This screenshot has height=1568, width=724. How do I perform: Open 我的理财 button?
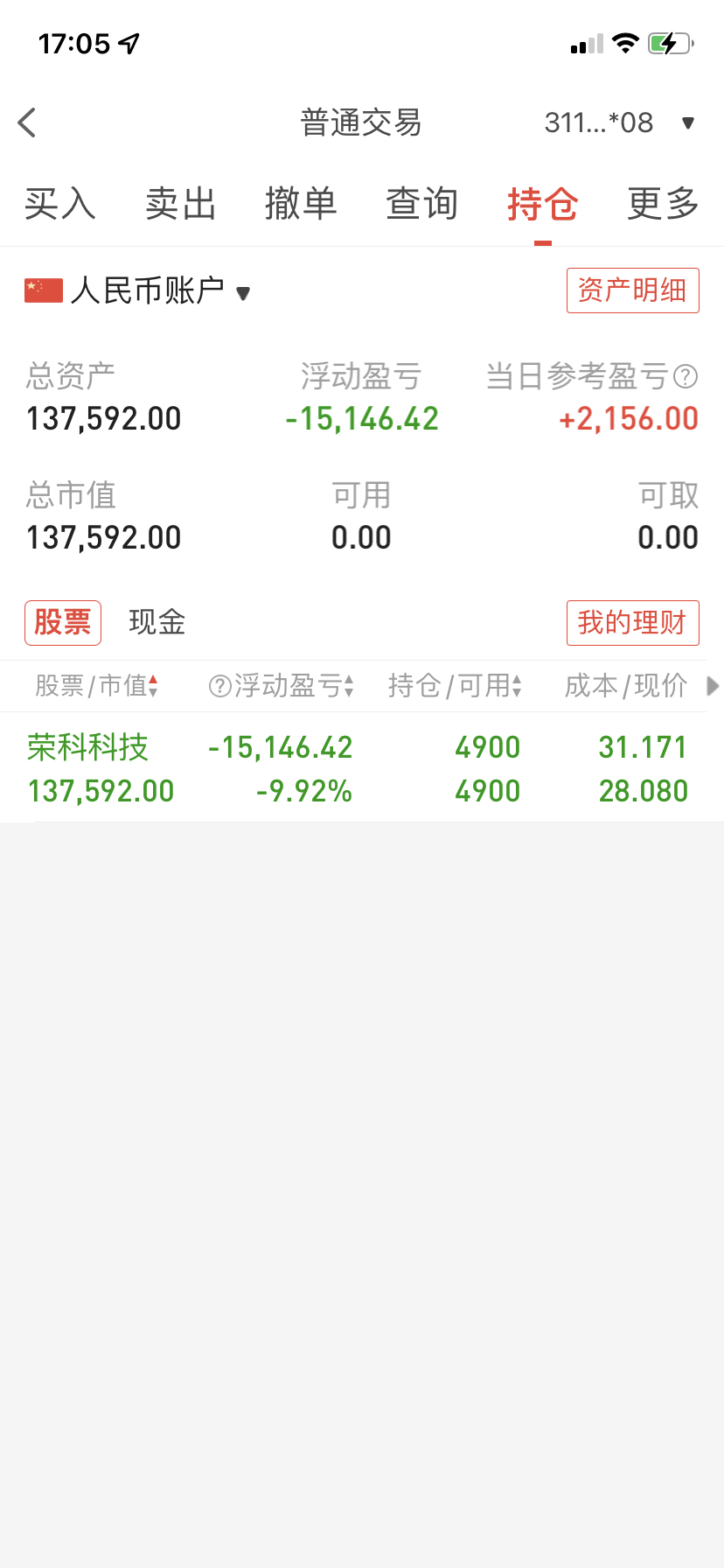tap(632, 623)
